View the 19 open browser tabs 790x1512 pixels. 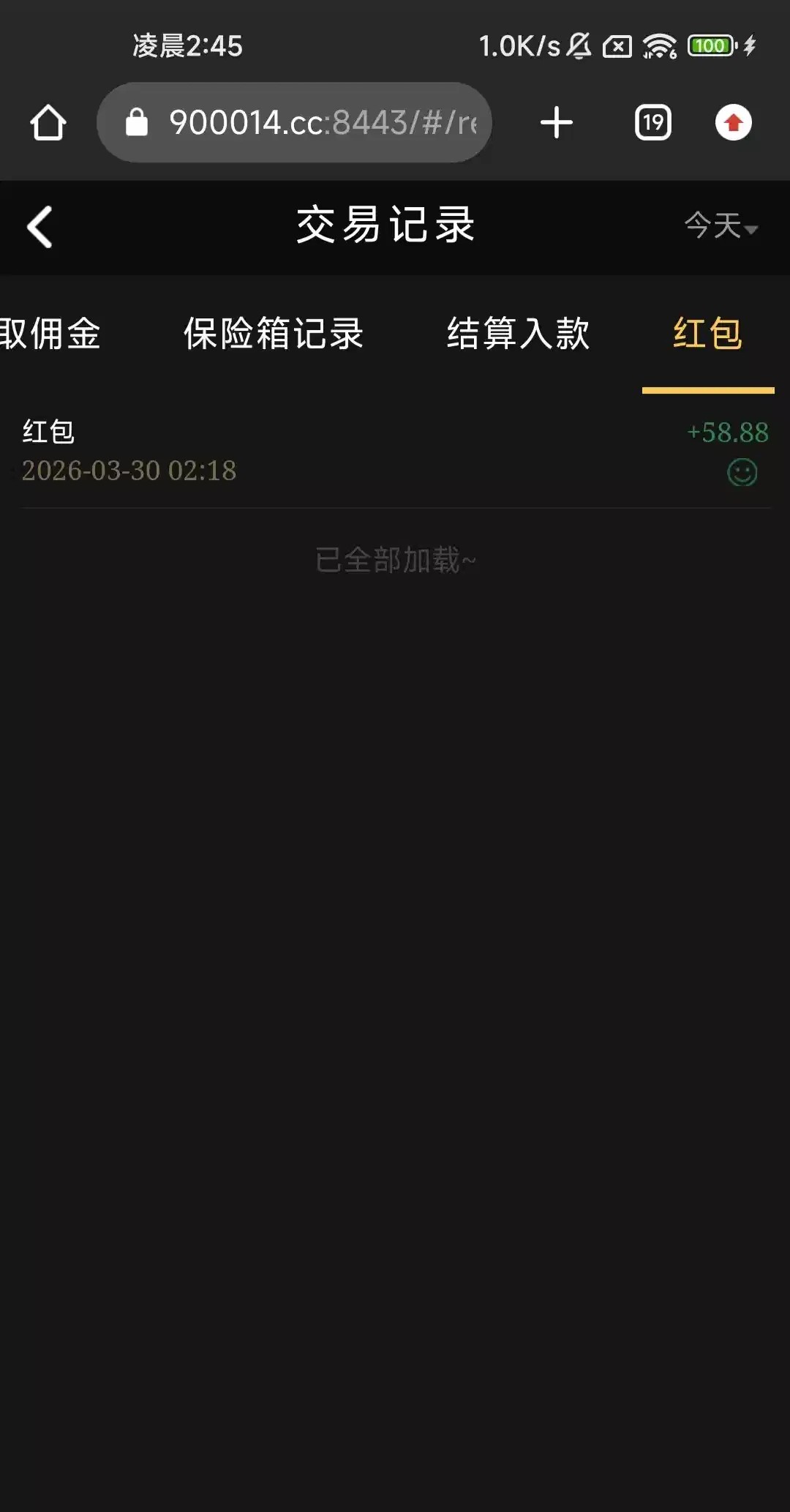(x=652, y=122)
